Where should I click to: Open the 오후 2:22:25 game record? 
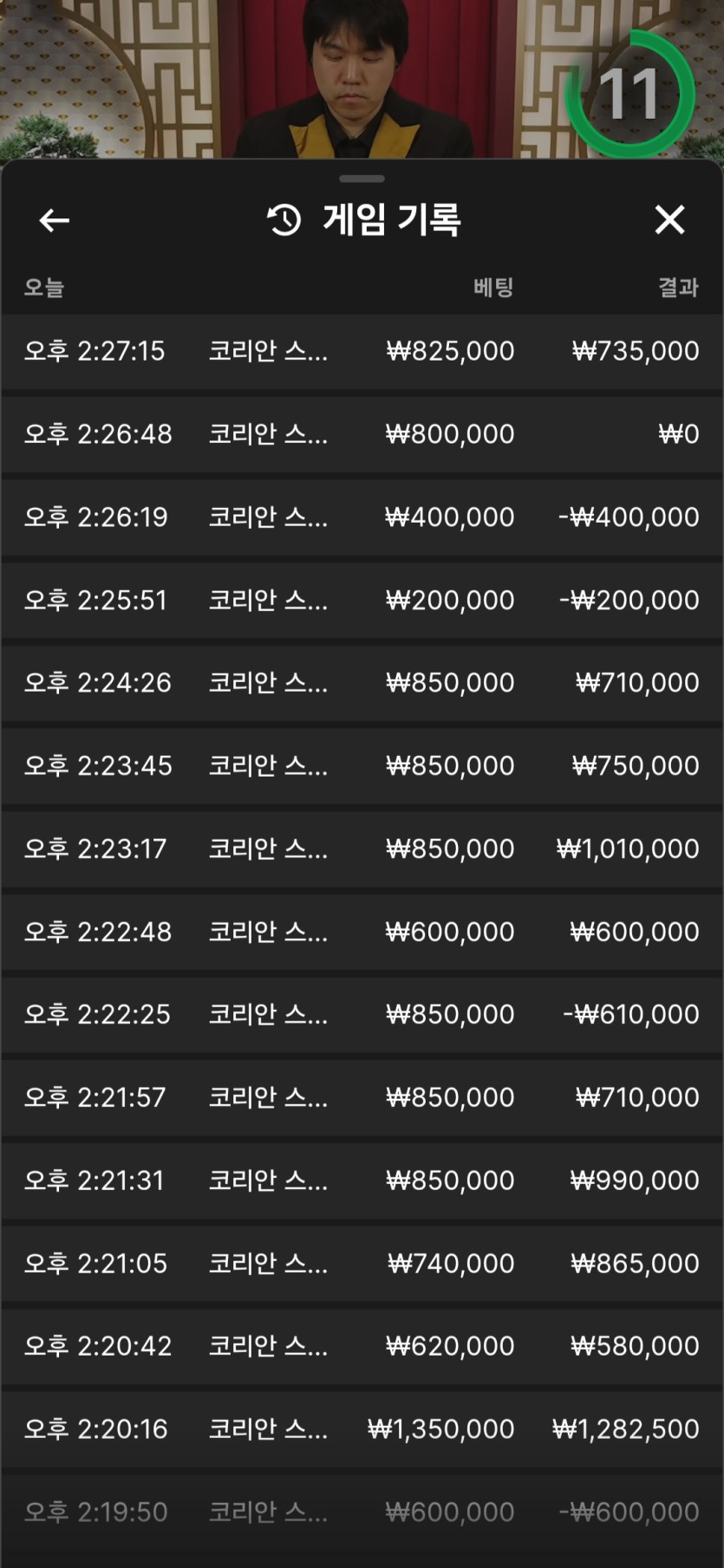(x=362, y=1014)
